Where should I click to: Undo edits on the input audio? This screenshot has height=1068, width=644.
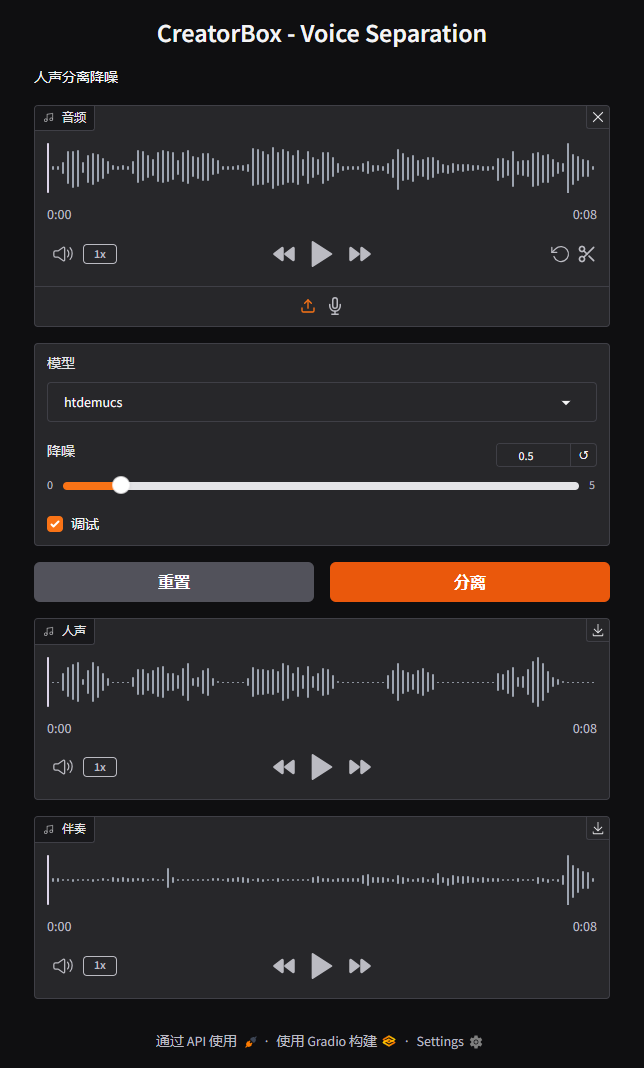(x=559, y=254)
